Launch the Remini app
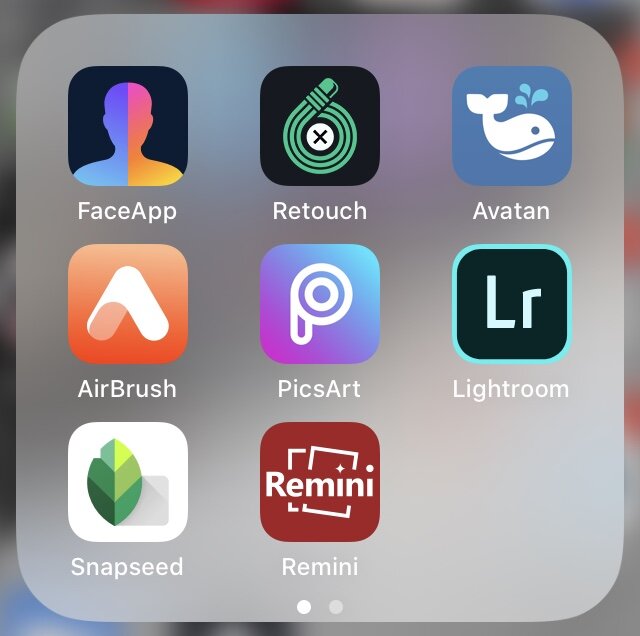Image resolution: width=640 pixels, height=636 pixels. [x=320, y=482]
